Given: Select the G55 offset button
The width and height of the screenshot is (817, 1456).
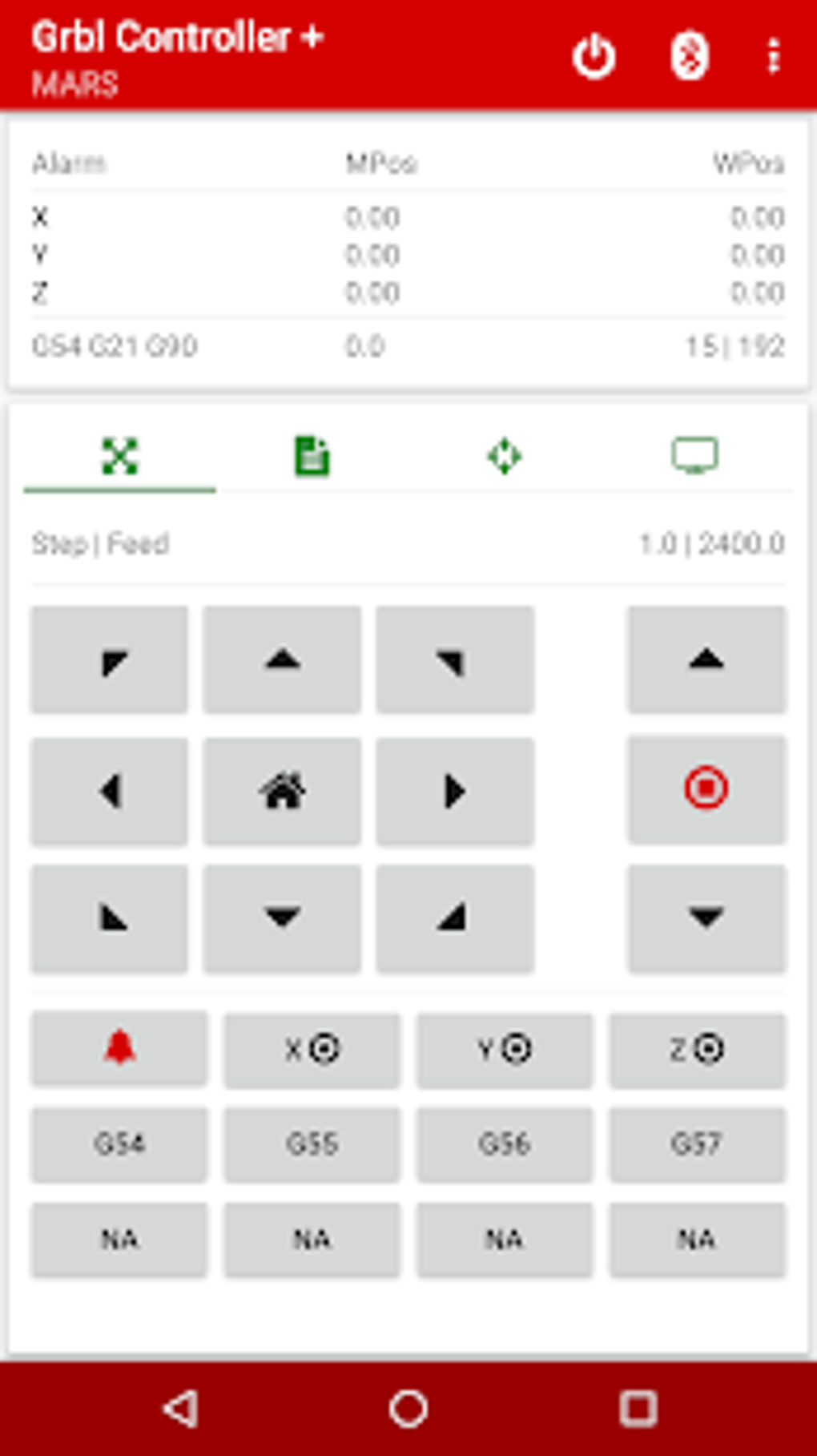Looking at the screenshot, I should pos(312,1144).
